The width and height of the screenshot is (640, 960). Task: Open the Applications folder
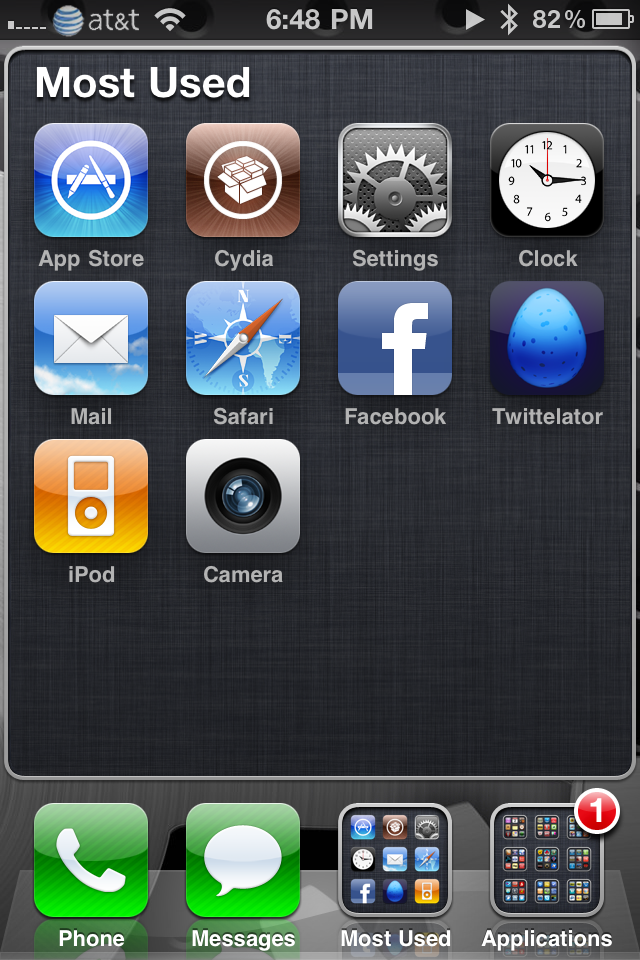point(547,860)
